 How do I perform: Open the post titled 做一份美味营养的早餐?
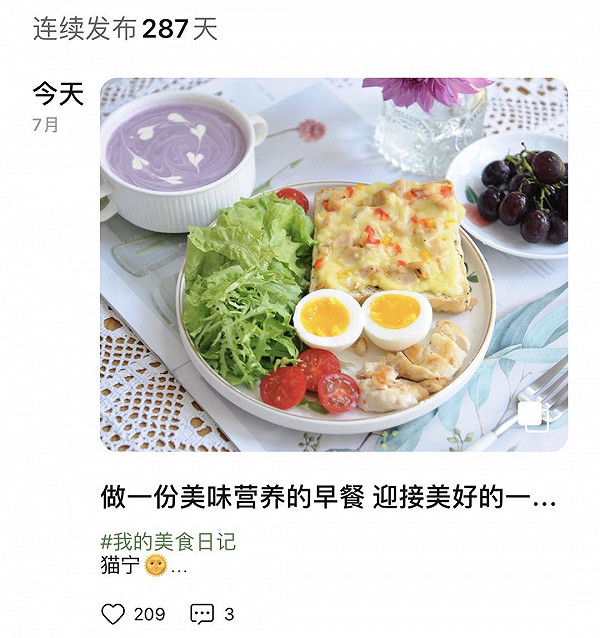328,496
